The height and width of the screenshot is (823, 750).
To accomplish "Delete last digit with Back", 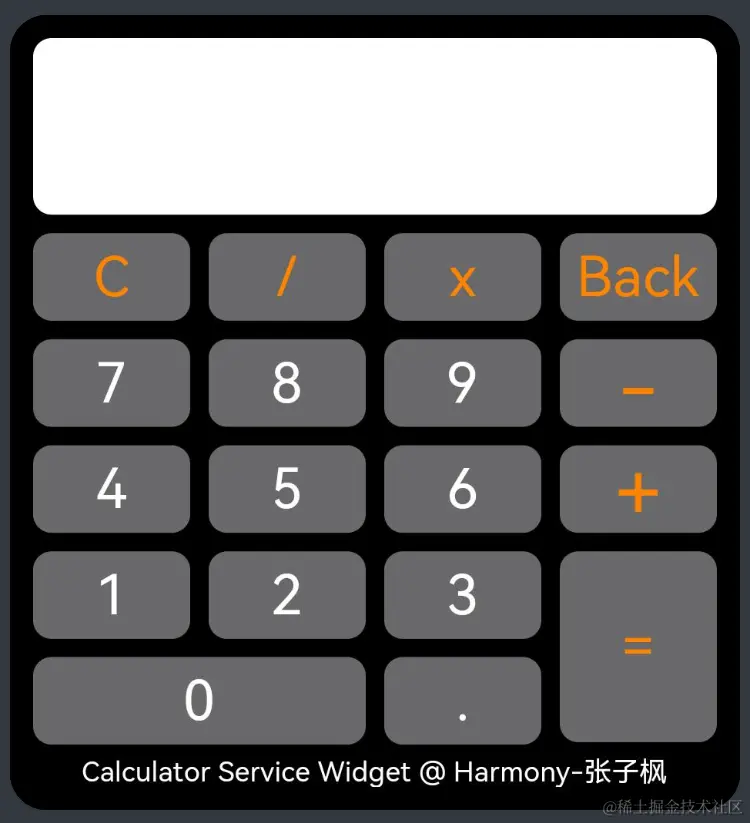I will click(638, 277).
